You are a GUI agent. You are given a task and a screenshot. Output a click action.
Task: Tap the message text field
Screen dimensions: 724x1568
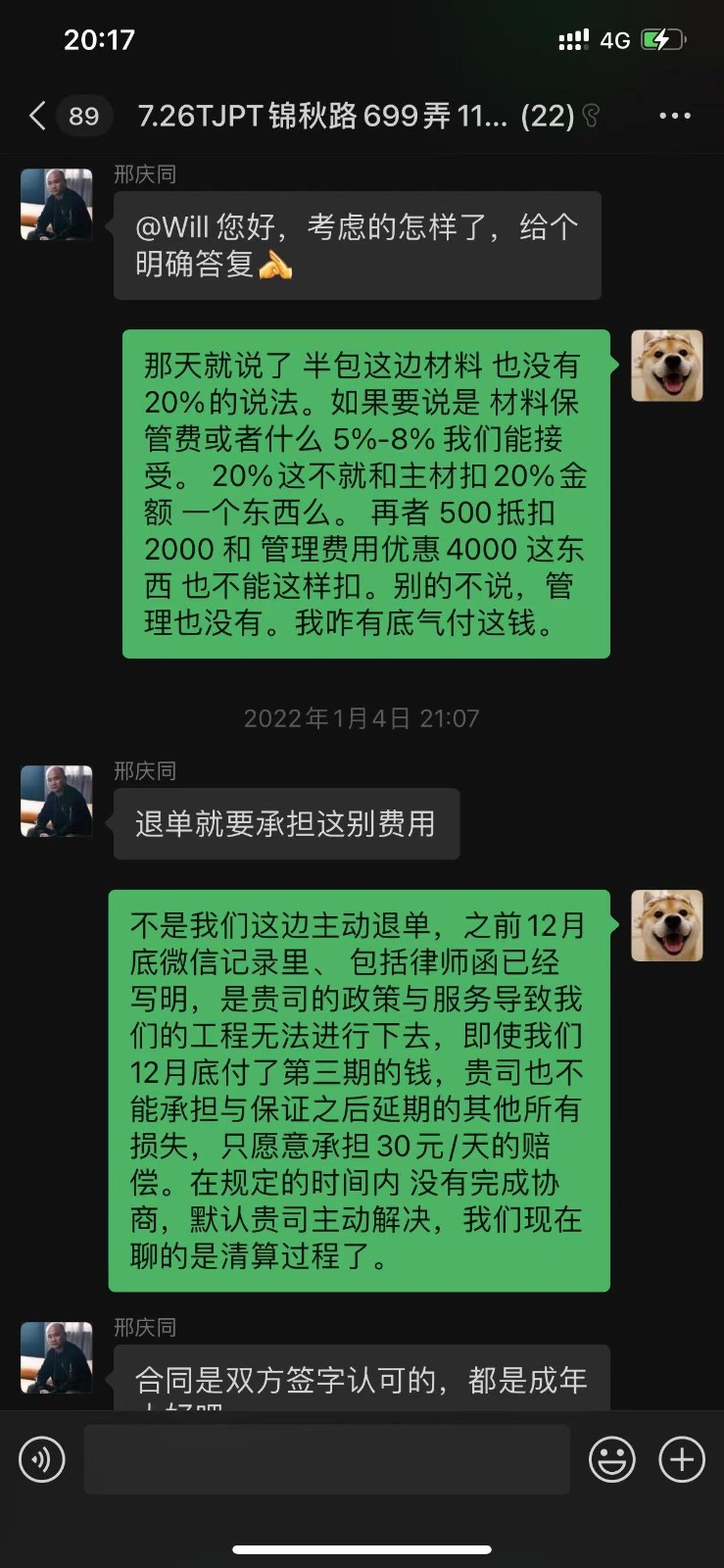[x=326, y=1459]
